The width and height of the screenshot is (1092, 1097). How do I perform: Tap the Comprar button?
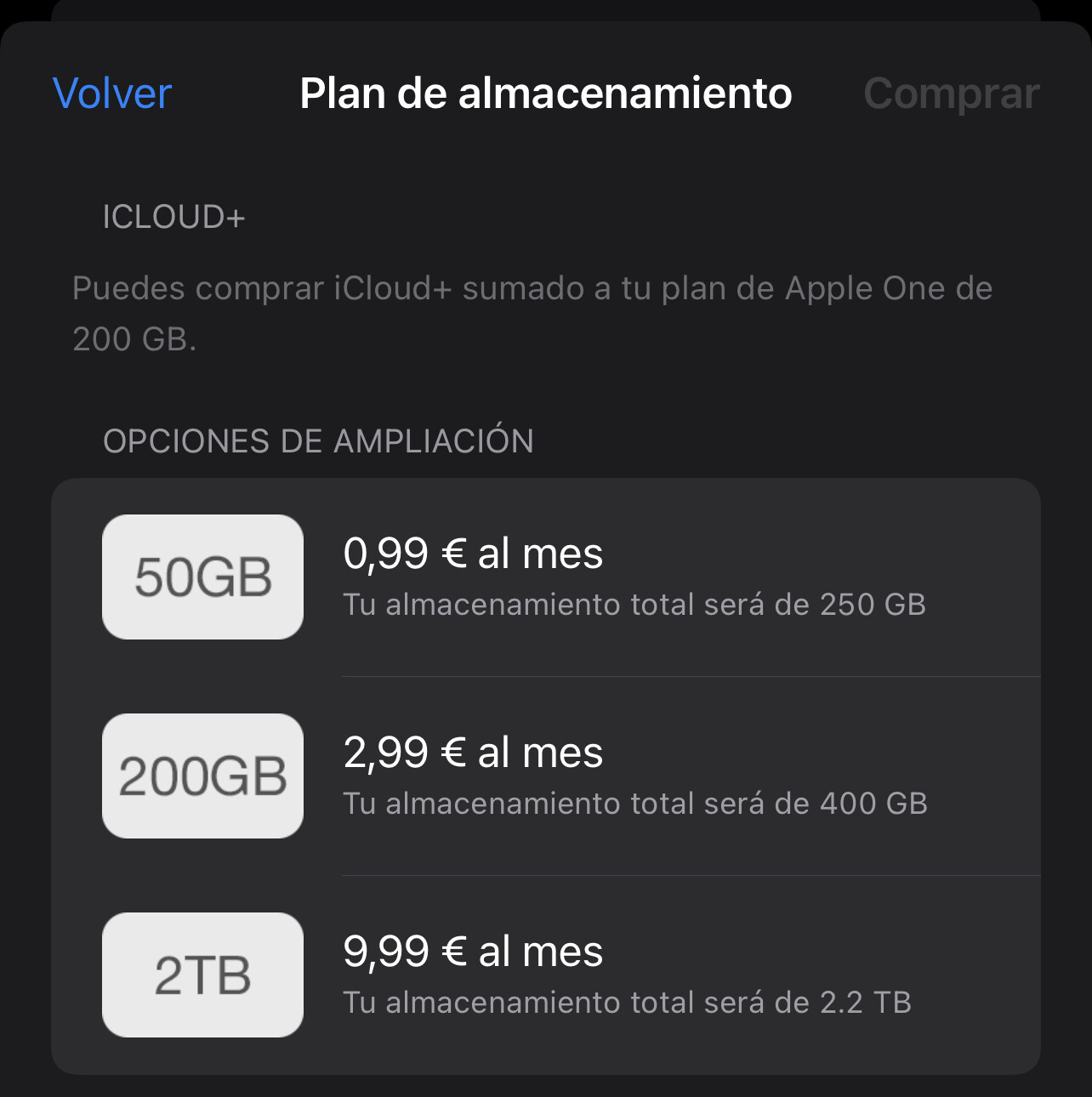[951, 94]
